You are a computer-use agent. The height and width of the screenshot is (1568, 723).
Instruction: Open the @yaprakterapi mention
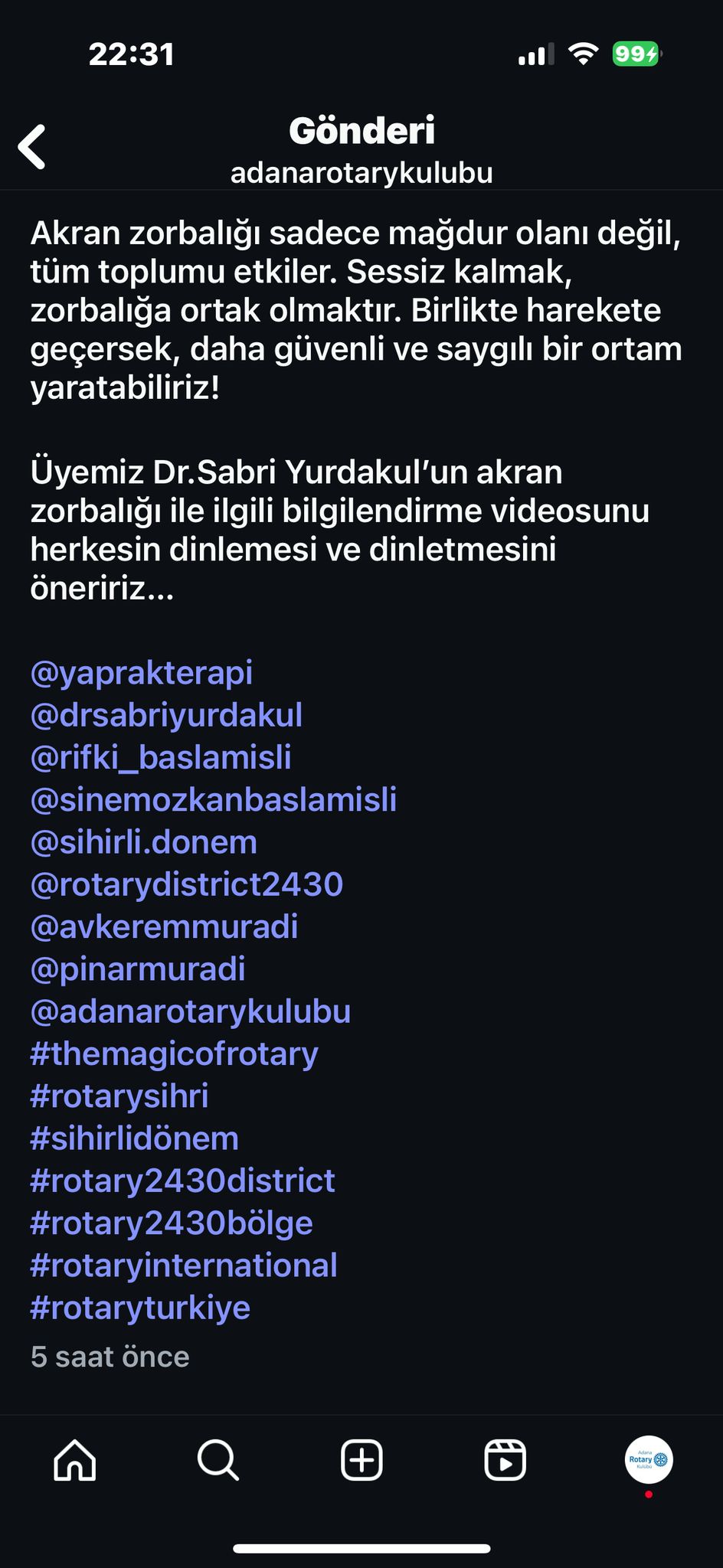(x=142, y=673)
